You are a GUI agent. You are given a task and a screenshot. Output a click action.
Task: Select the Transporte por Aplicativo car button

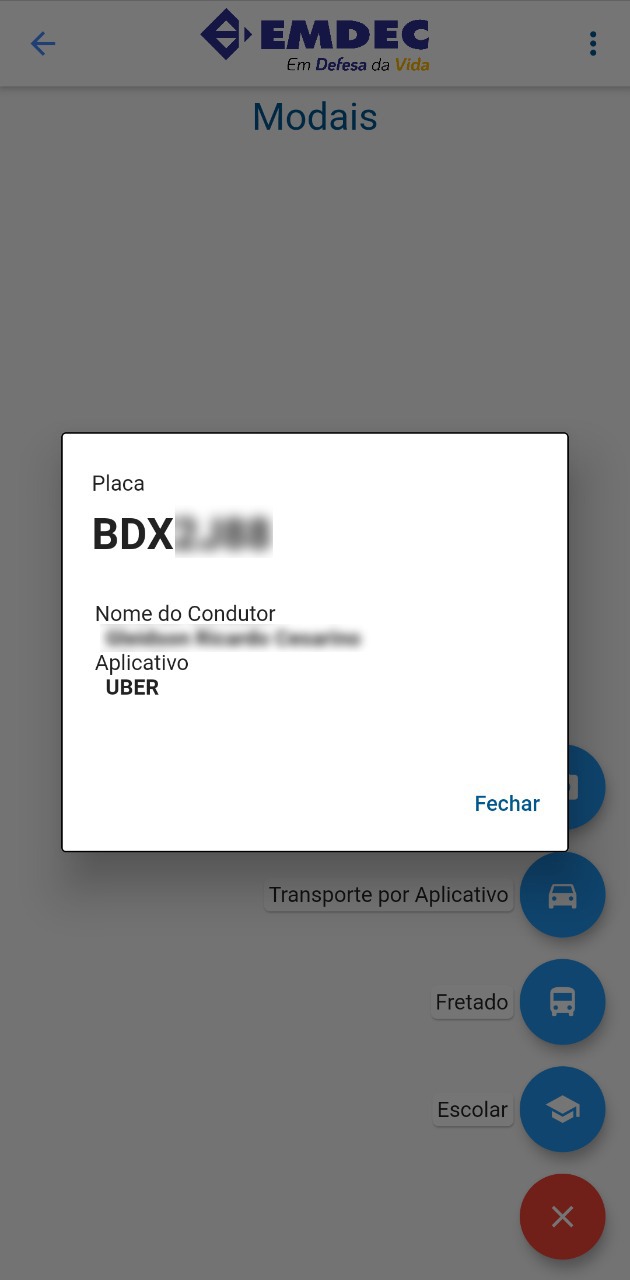(x=562, y=895)
